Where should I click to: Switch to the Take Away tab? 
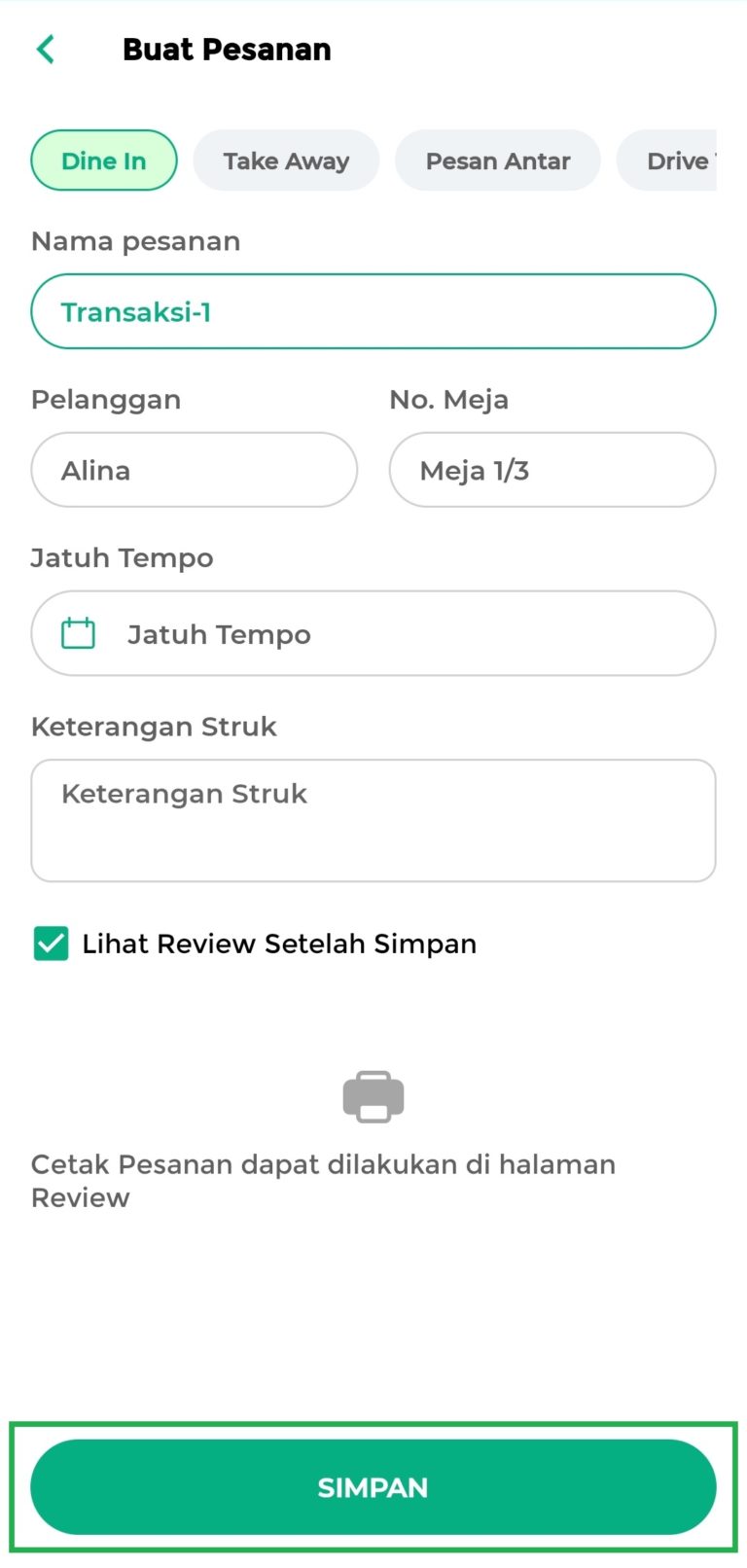pos(286,160)
